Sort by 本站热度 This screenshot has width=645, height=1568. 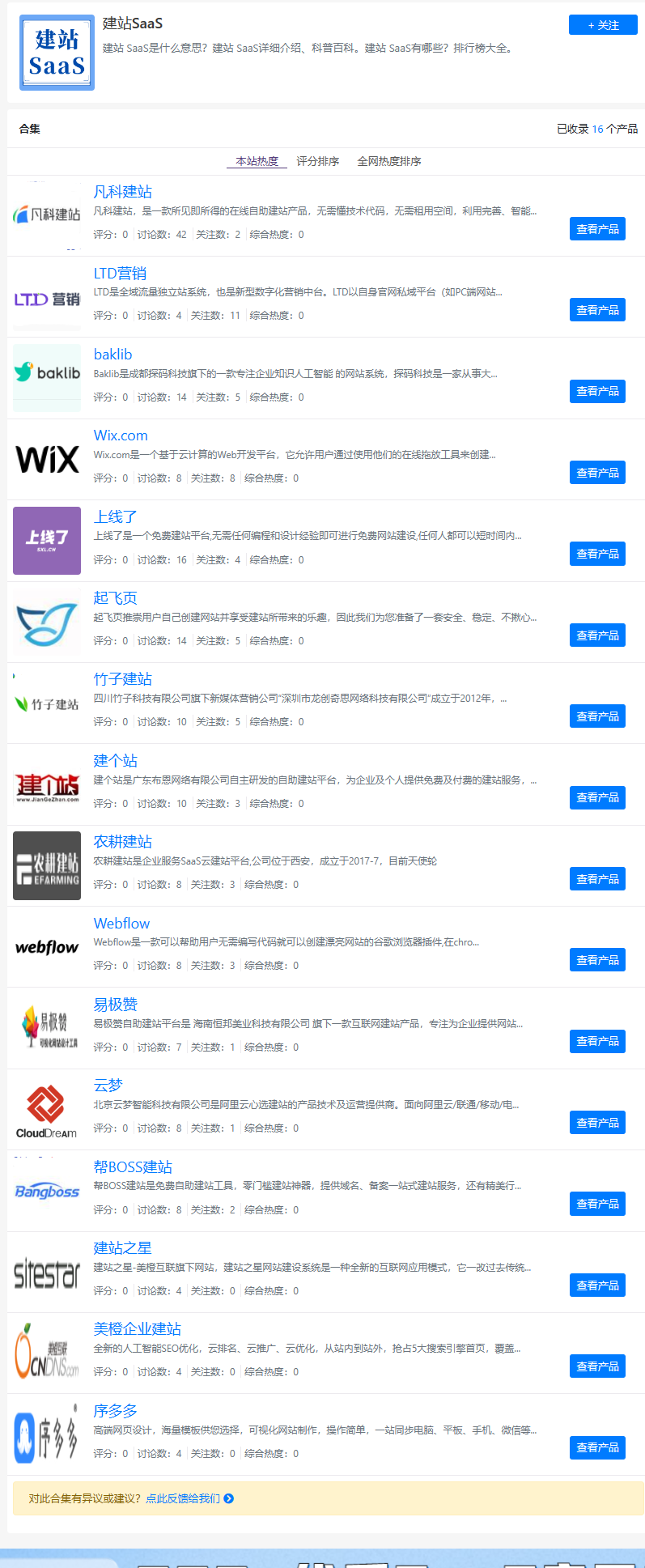(x=257, y=161)
